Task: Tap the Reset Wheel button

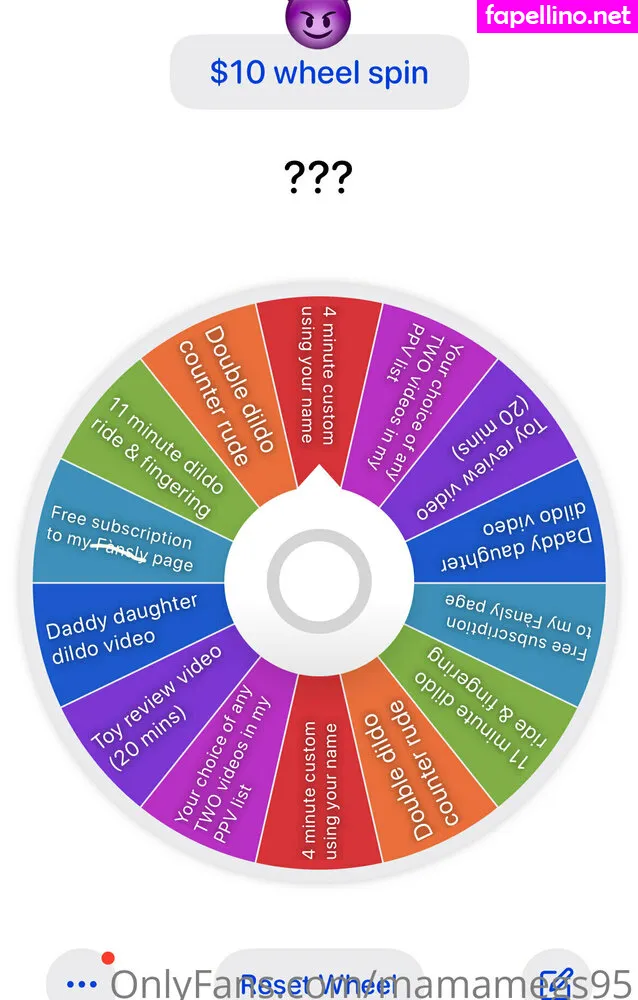Action: point(319,982)
